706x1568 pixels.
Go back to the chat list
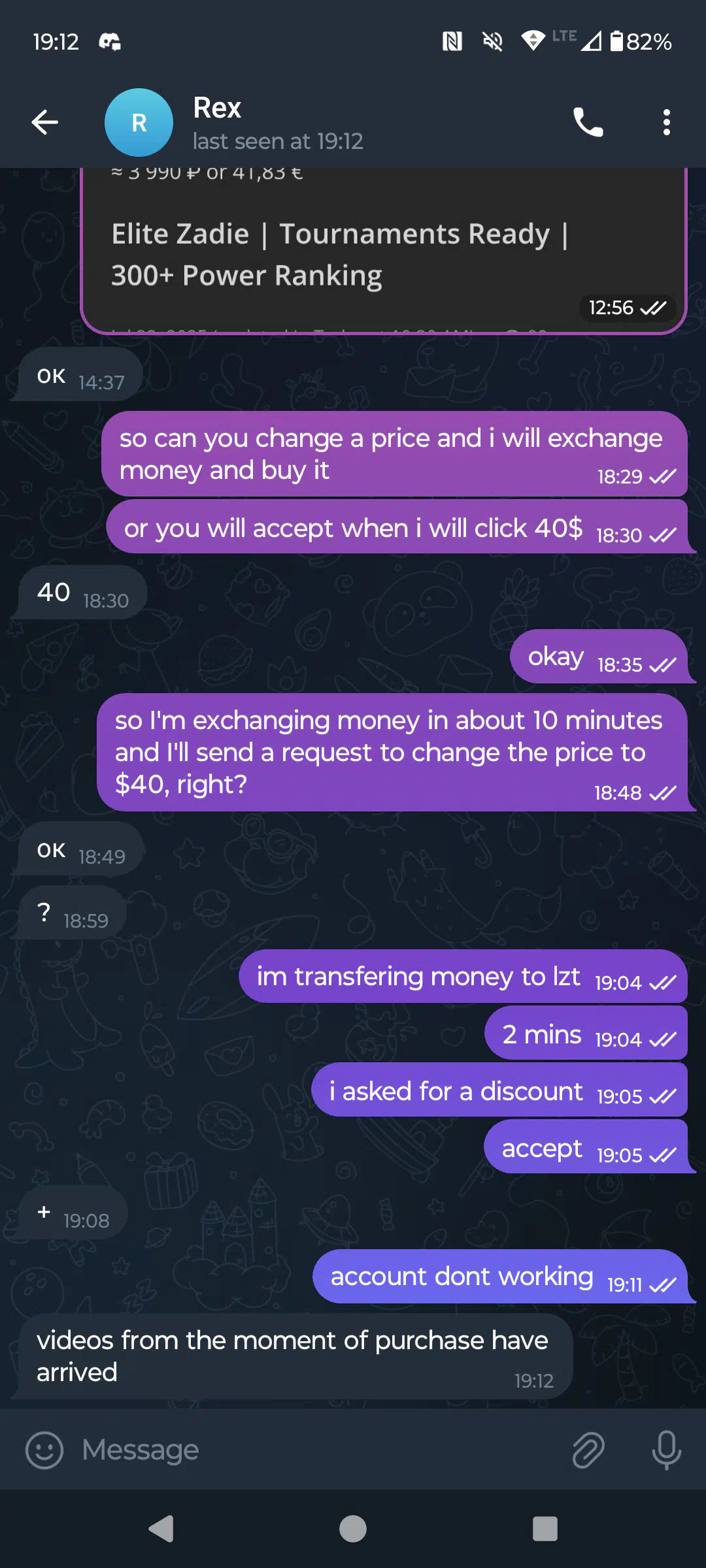(x=45, y=122)
